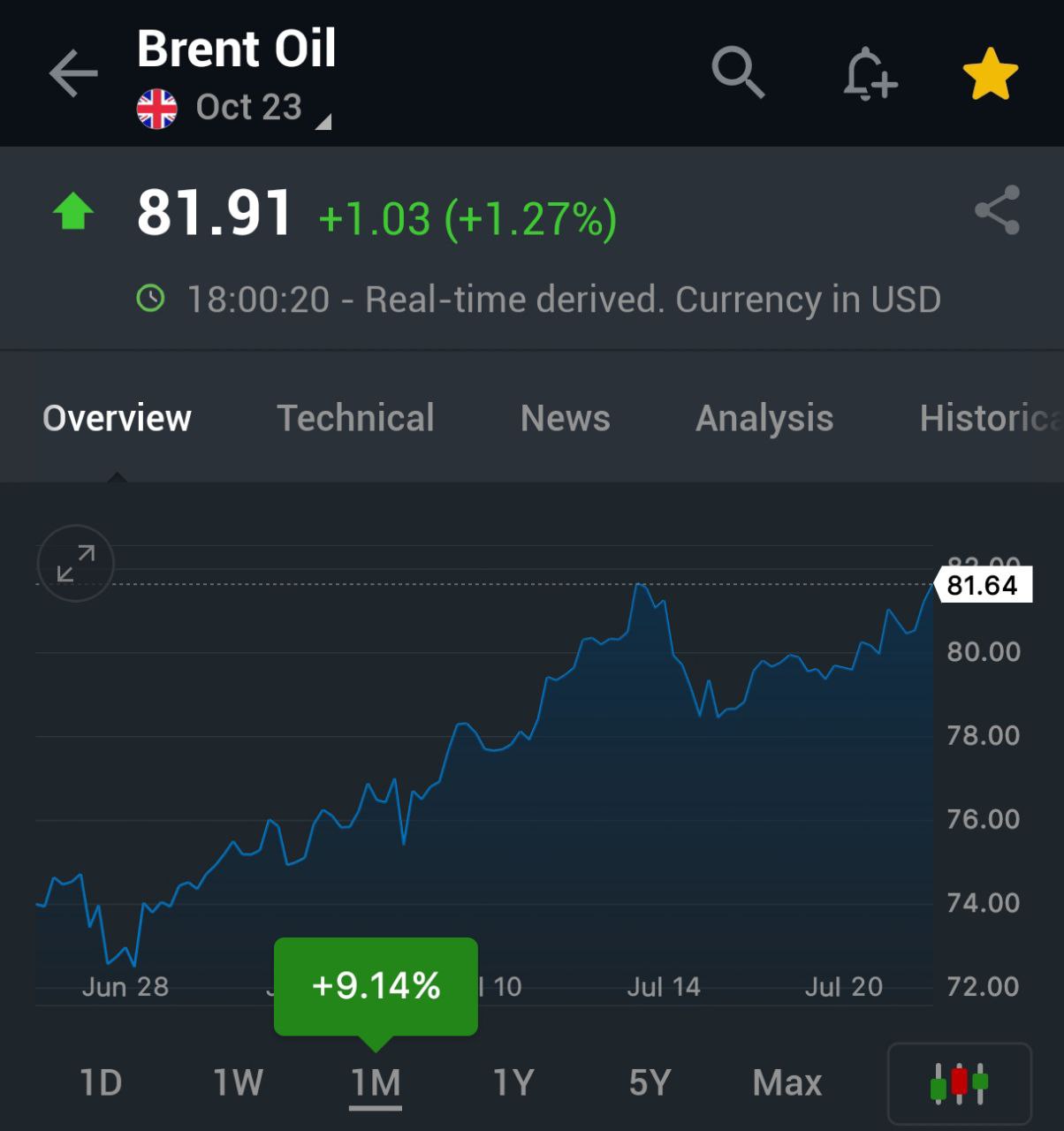Go back using the arrow icon
The image size is (1064, 1131).
[x=73, y=72]
